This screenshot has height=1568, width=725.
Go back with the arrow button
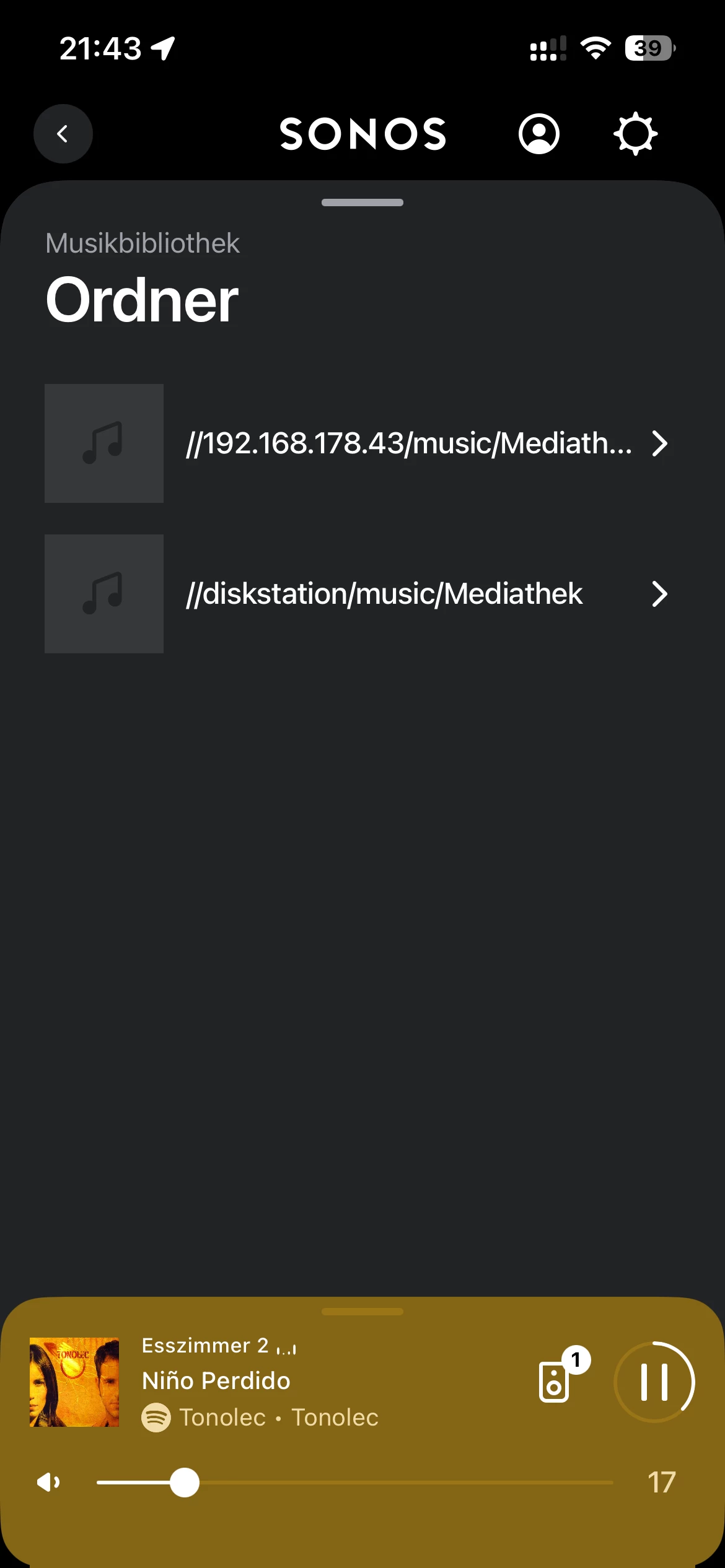pyautogui.click(x=63, y=134)
